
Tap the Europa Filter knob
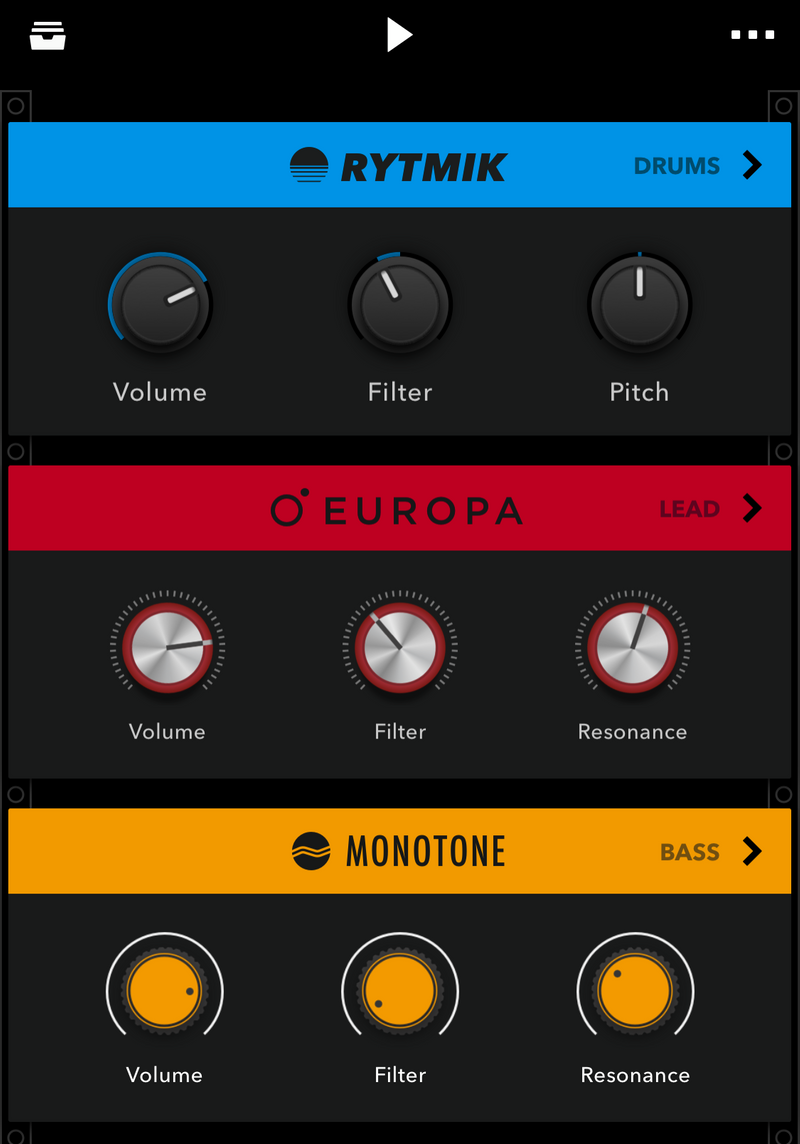pyautogui.click(x=400, y=647)
